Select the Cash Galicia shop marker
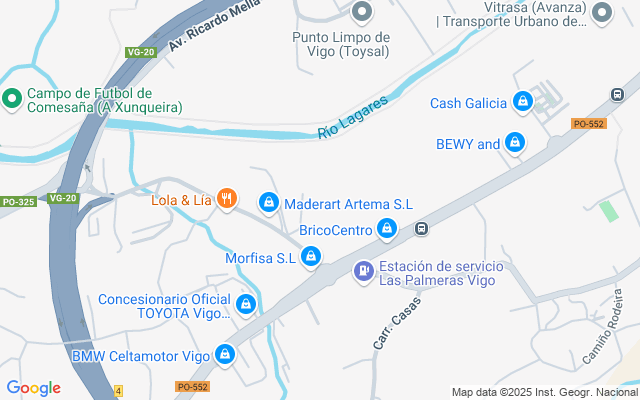Viewport: 640px width, 400px height. (522, 102)
